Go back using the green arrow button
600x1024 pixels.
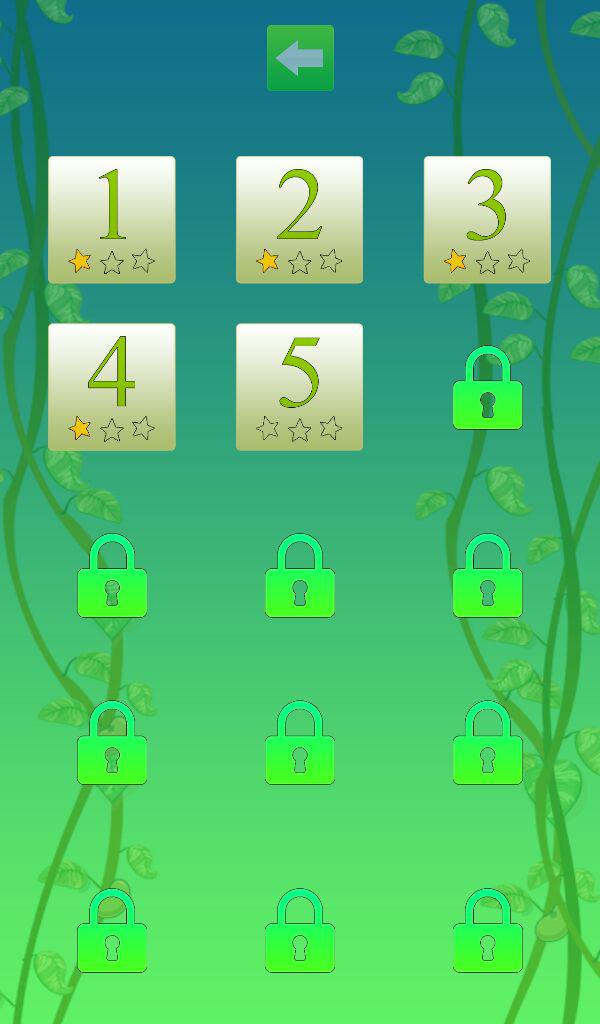(x=300, y=58)
